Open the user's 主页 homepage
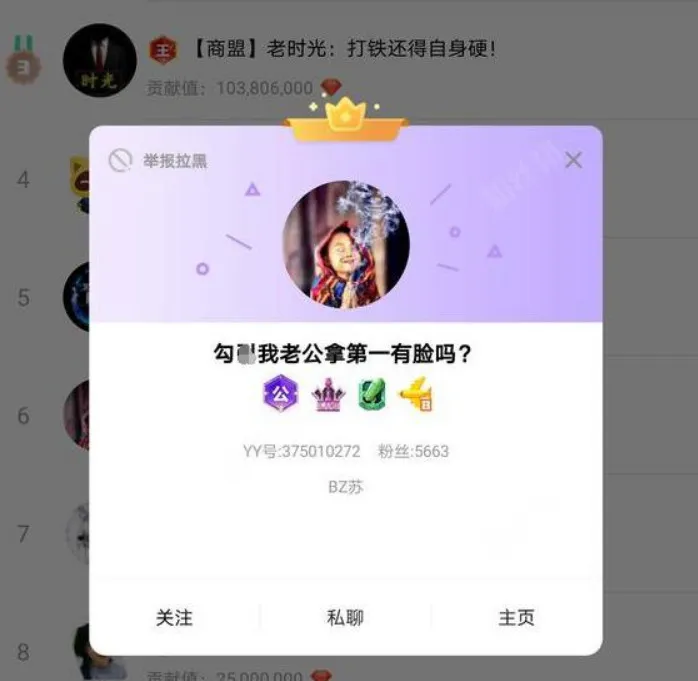698x681 pixels. point(516,618)
